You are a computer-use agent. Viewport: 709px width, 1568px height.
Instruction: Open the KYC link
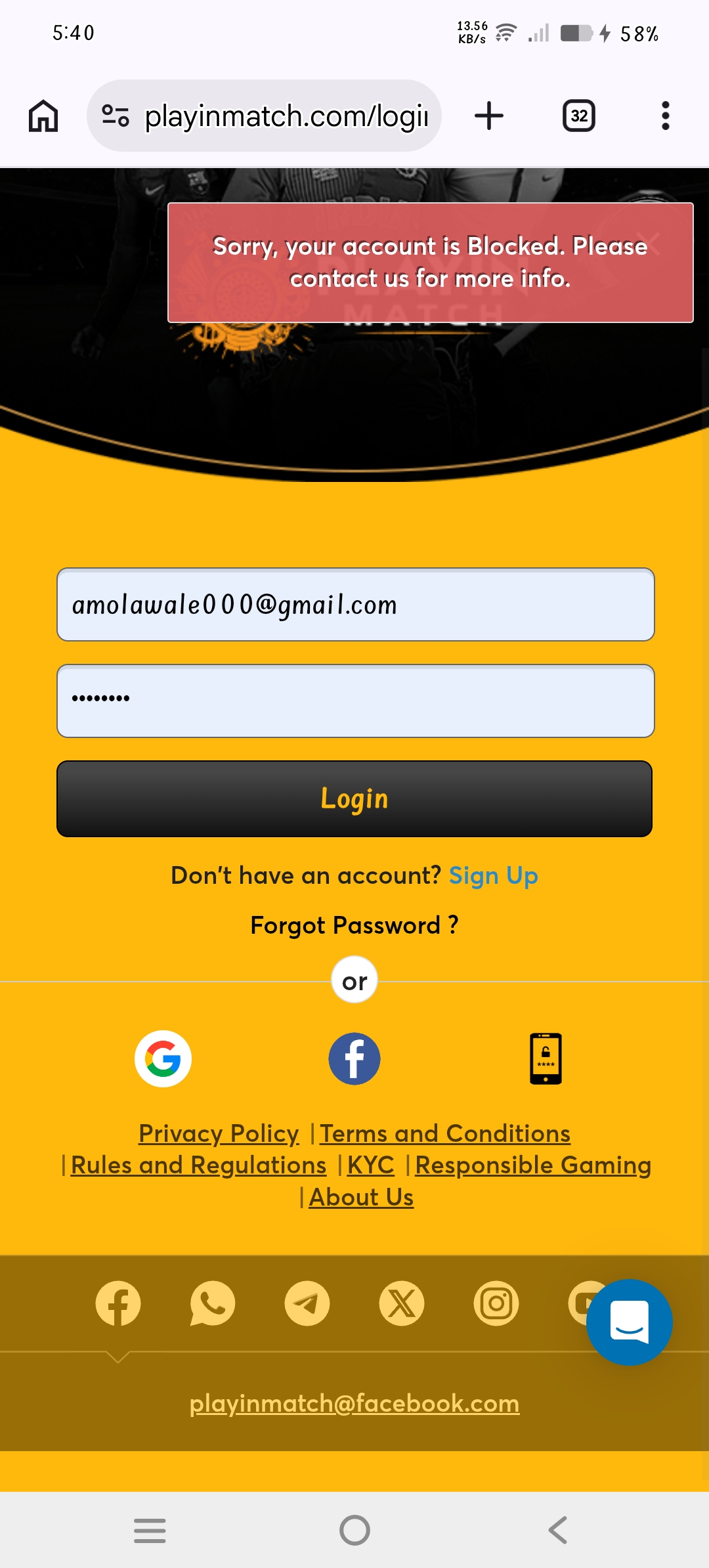pos(370,1165)
